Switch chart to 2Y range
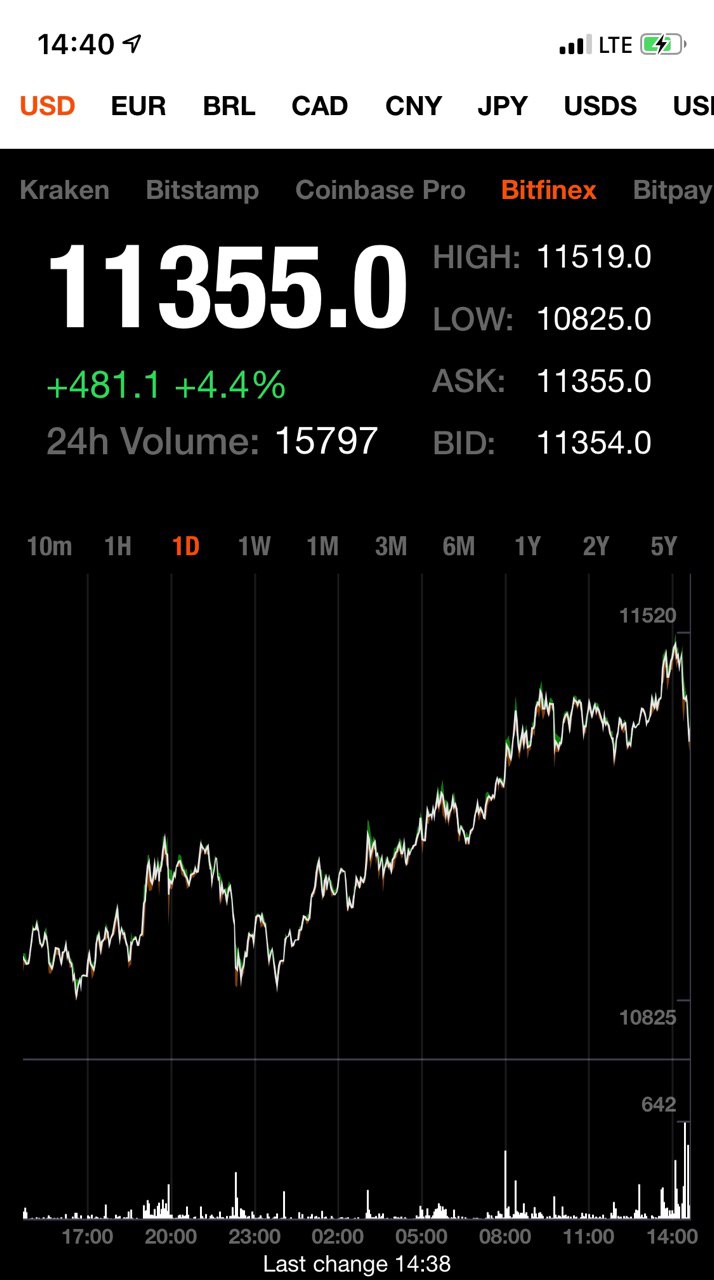This screenshot has width=714, height=1280. [x=596, y=546]
